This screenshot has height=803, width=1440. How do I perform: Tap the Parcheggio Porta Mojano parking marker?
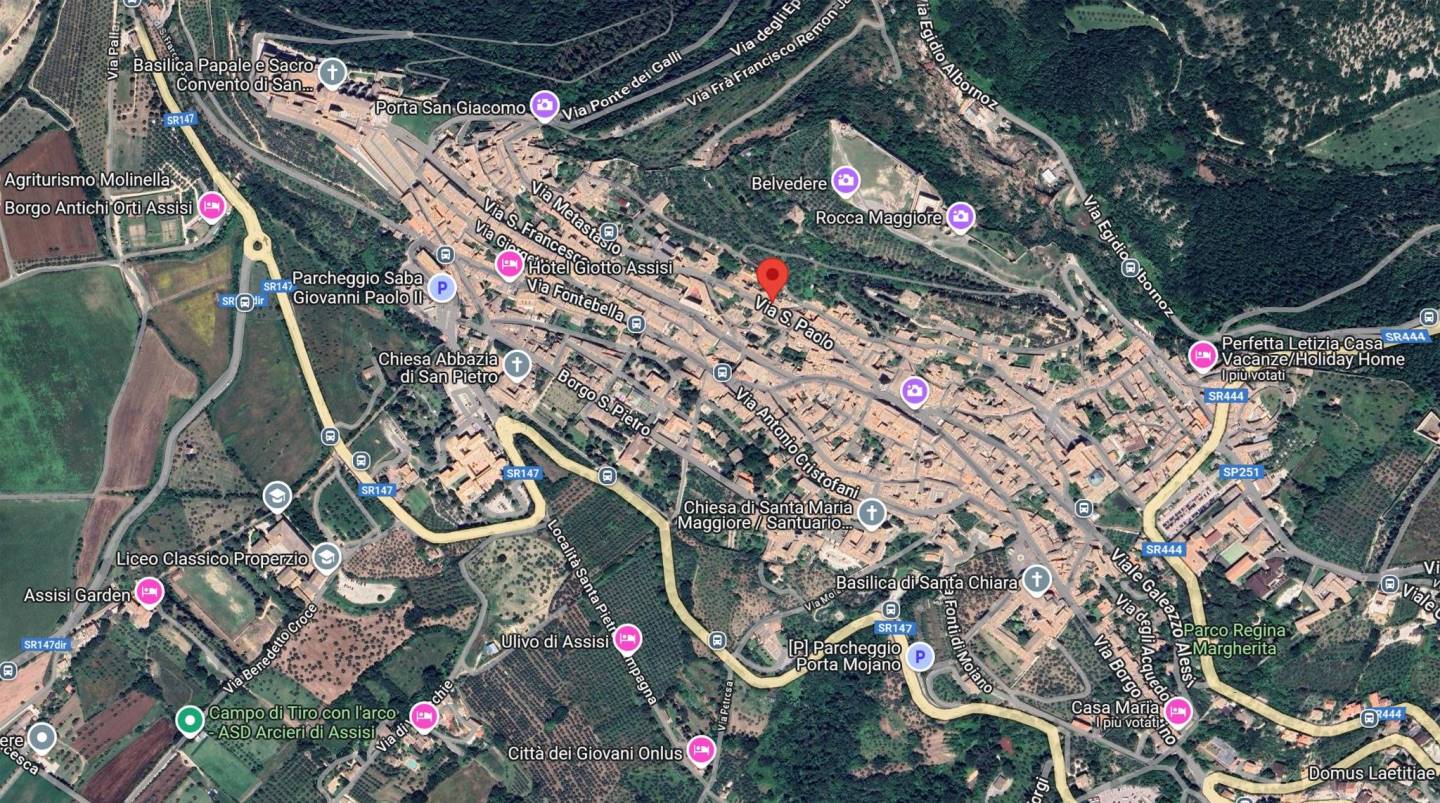[x=920, y=656]
